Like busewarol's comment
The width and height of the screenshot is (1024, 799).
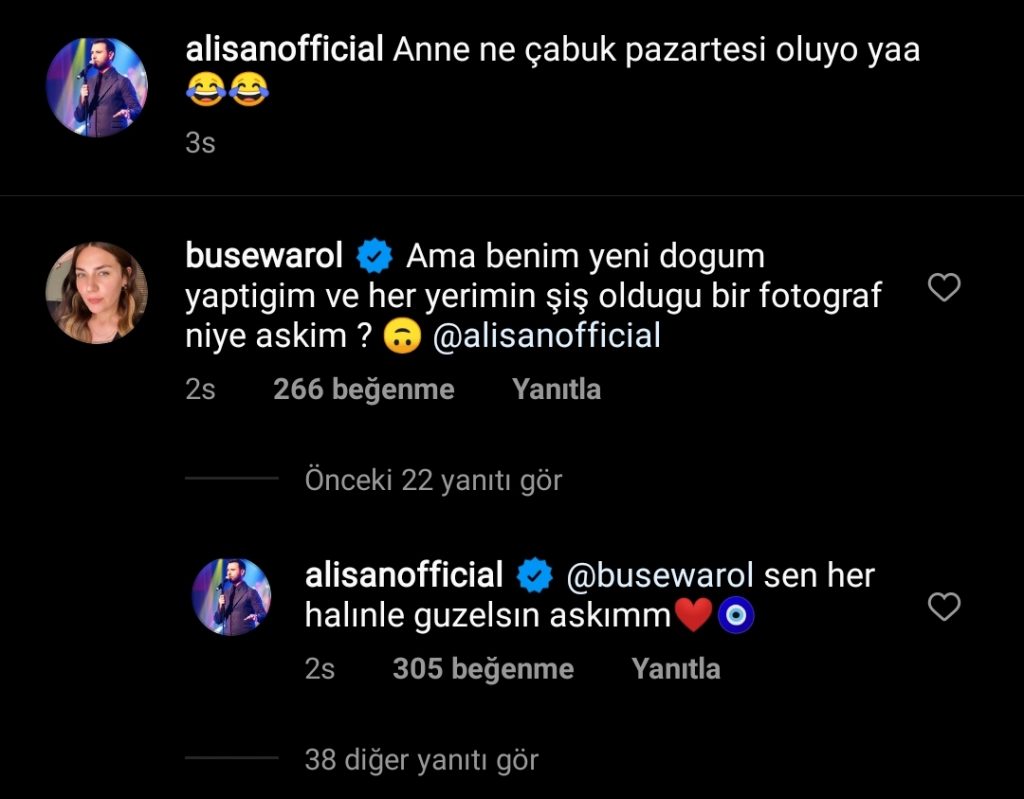(x=944, y=289)
